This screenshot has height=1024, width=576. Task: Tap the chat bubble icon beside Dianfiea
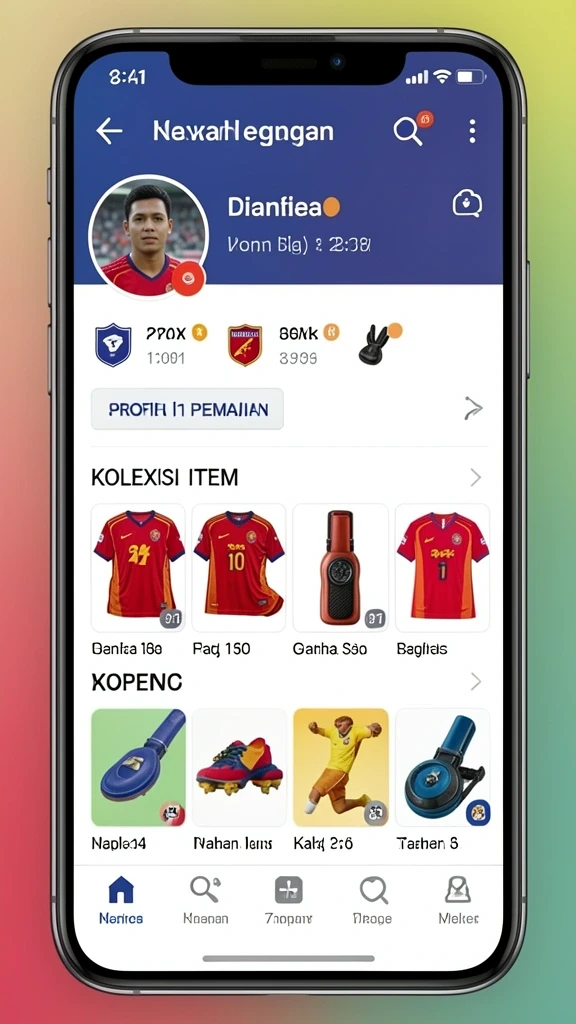(467, 204)
